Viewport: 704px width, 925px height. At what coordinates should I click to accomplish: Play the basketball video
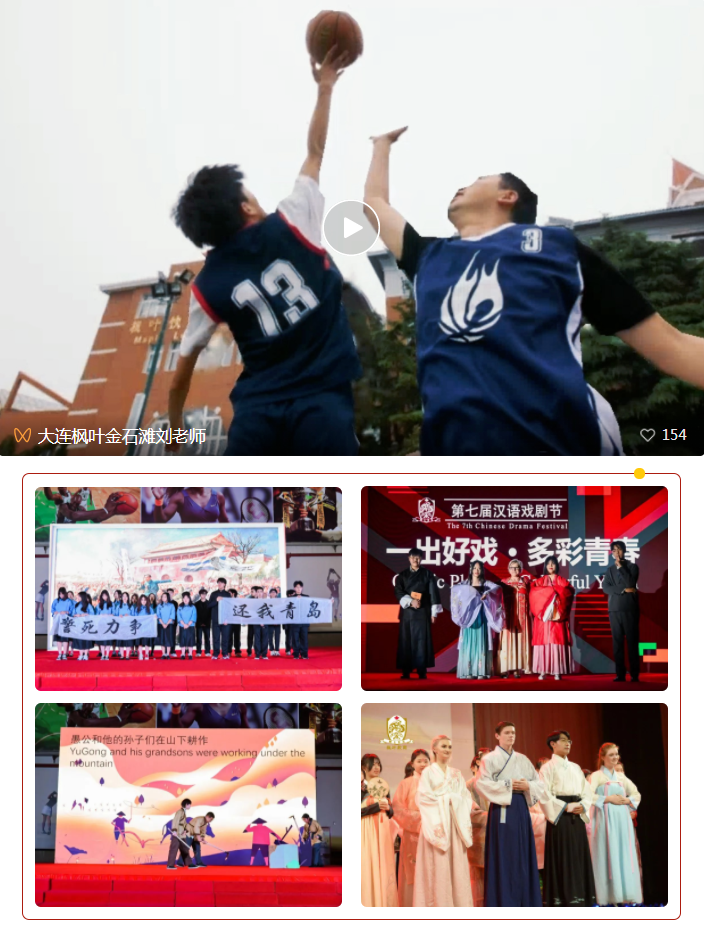click(351, 228)
